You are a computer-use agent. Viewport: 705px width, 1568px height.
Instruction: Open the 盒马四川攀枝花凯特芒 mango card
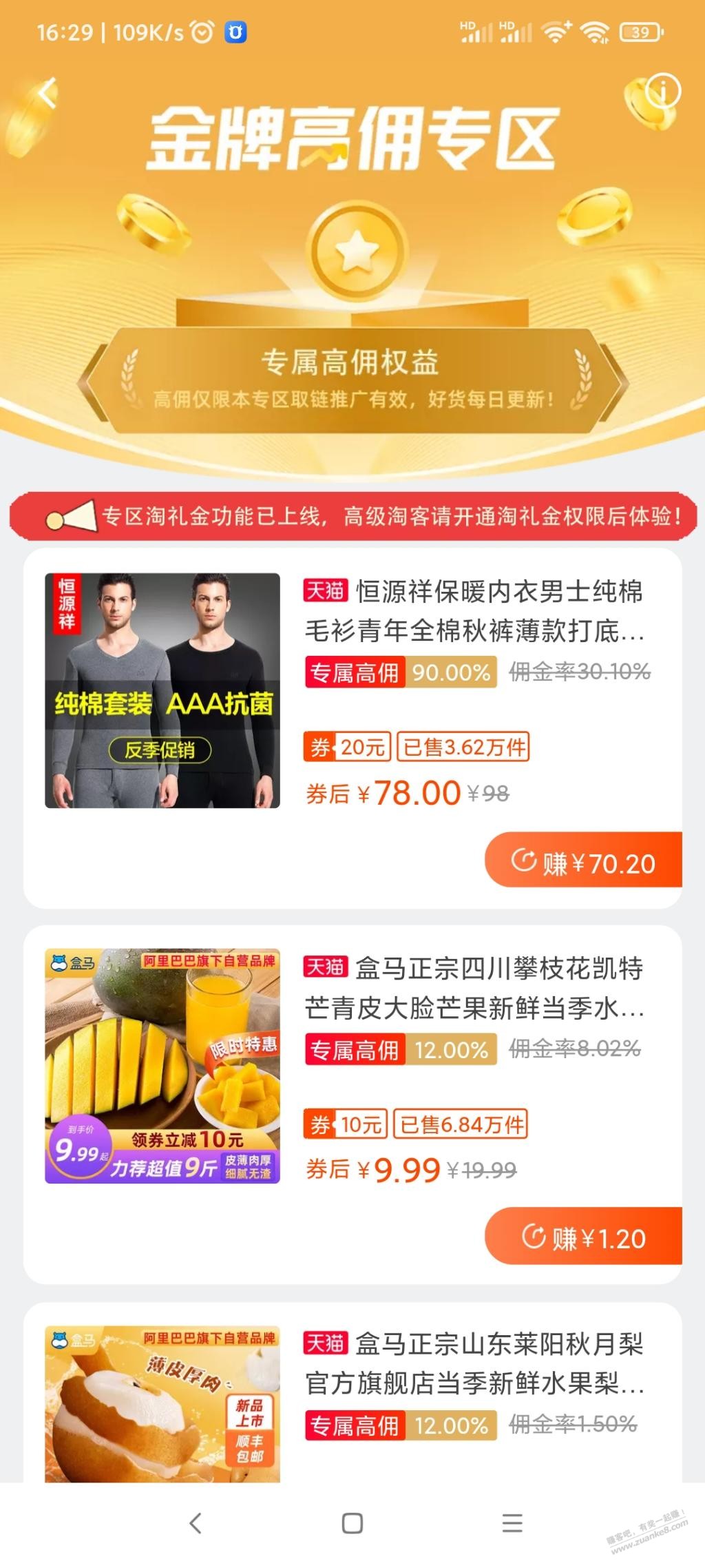coord(474,987)
